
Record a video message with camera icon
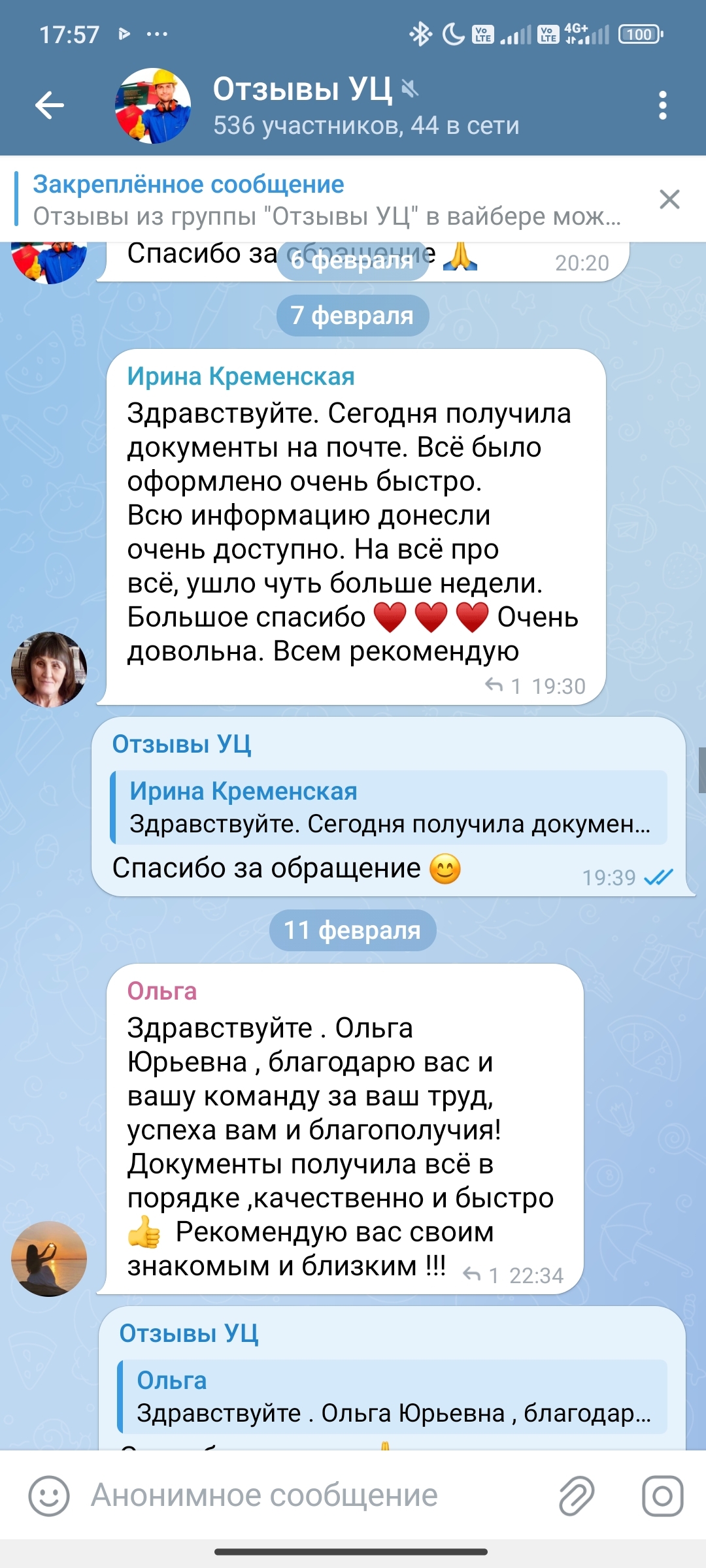tap(662, 1495)
